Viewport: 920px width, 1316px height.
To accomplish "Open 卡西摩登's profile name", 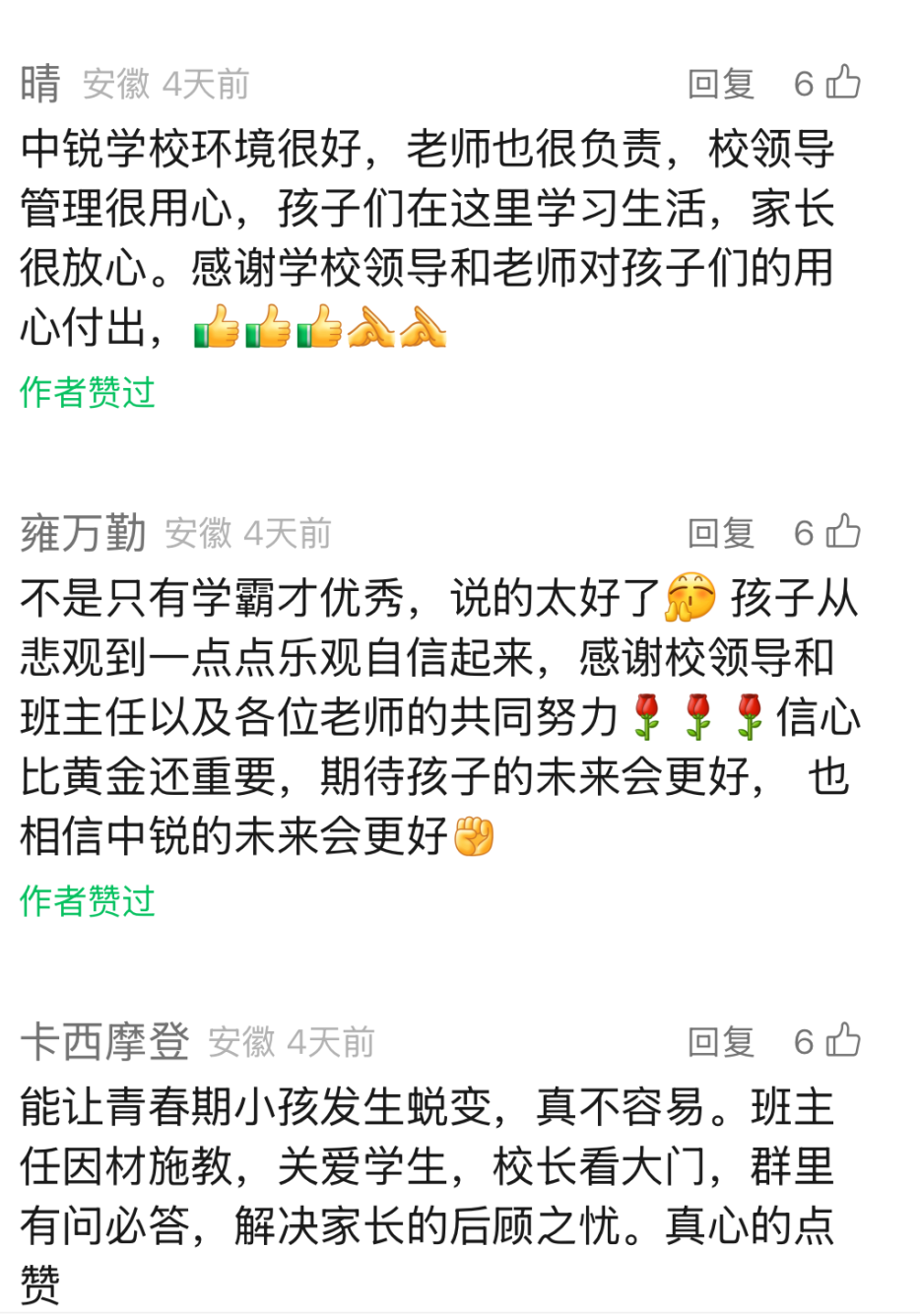I will pyautogui.click(x=104, y=1041).
